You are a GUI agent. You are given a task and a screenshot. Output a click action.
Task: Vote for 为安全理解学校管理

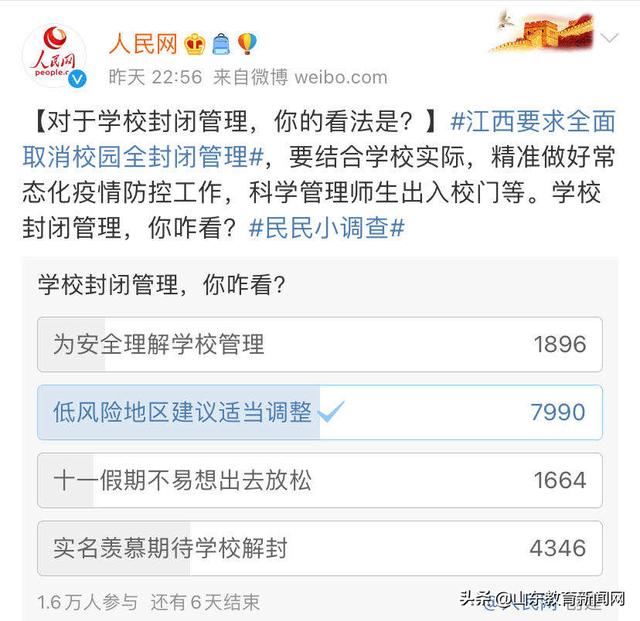pos(319,345)
